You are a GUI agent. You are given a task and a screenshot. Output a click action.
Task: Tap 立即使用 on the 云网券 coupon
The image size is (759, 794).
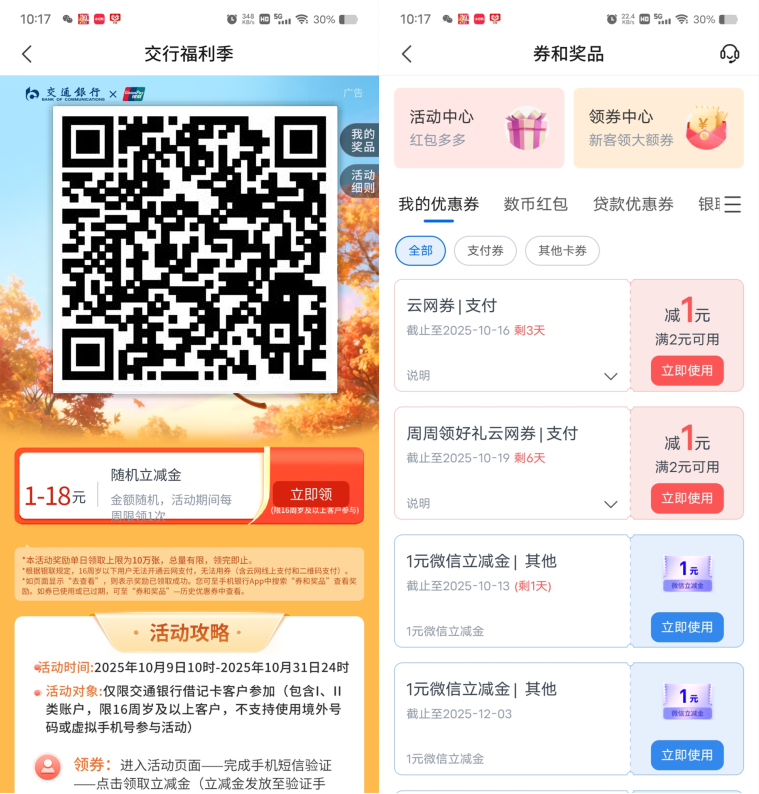tap(687, 370)
